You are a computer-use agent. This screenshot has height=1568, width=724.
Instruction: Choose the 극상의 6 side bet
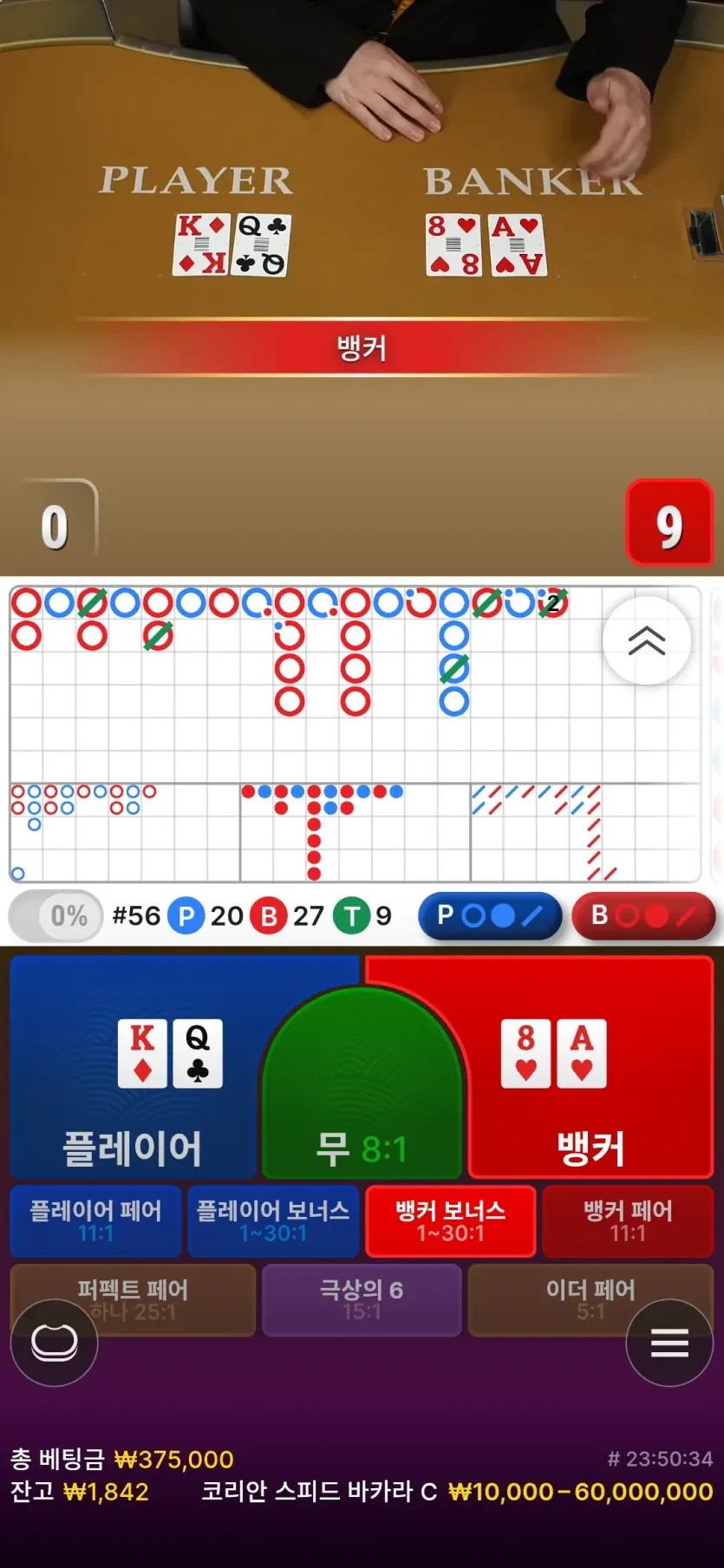(x=362, y=1299)
